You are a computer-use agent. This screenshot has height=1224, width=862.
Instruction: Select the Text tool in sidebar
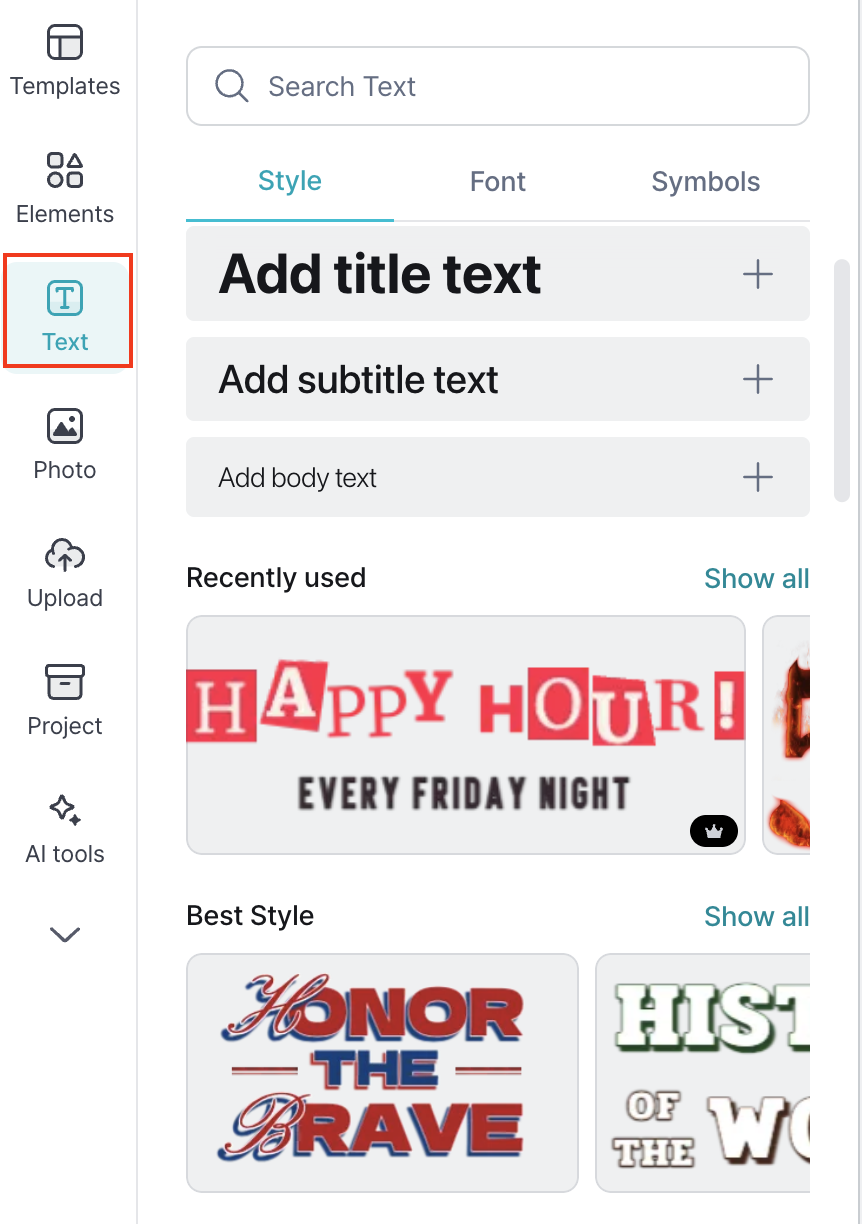pos(66,314)
